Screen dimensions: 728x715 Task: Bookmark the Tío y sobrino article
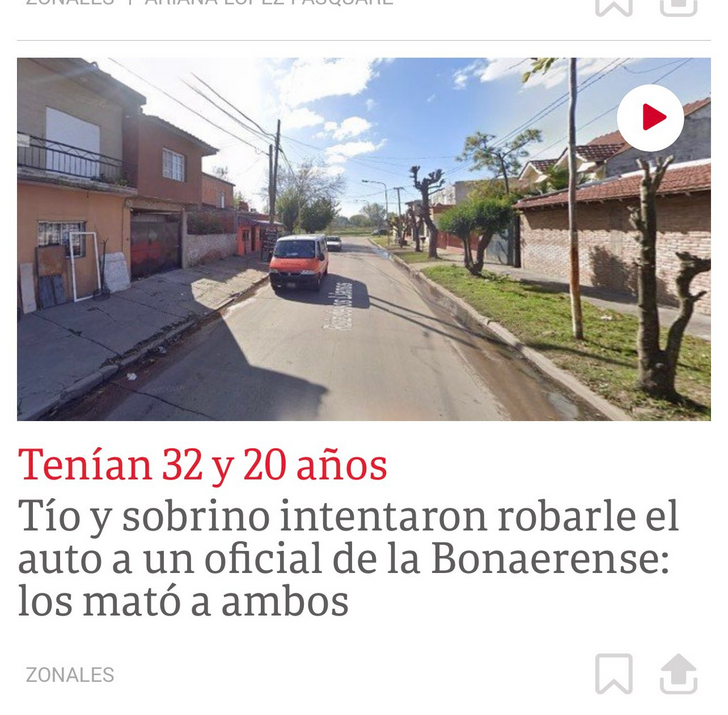point(613,674)
